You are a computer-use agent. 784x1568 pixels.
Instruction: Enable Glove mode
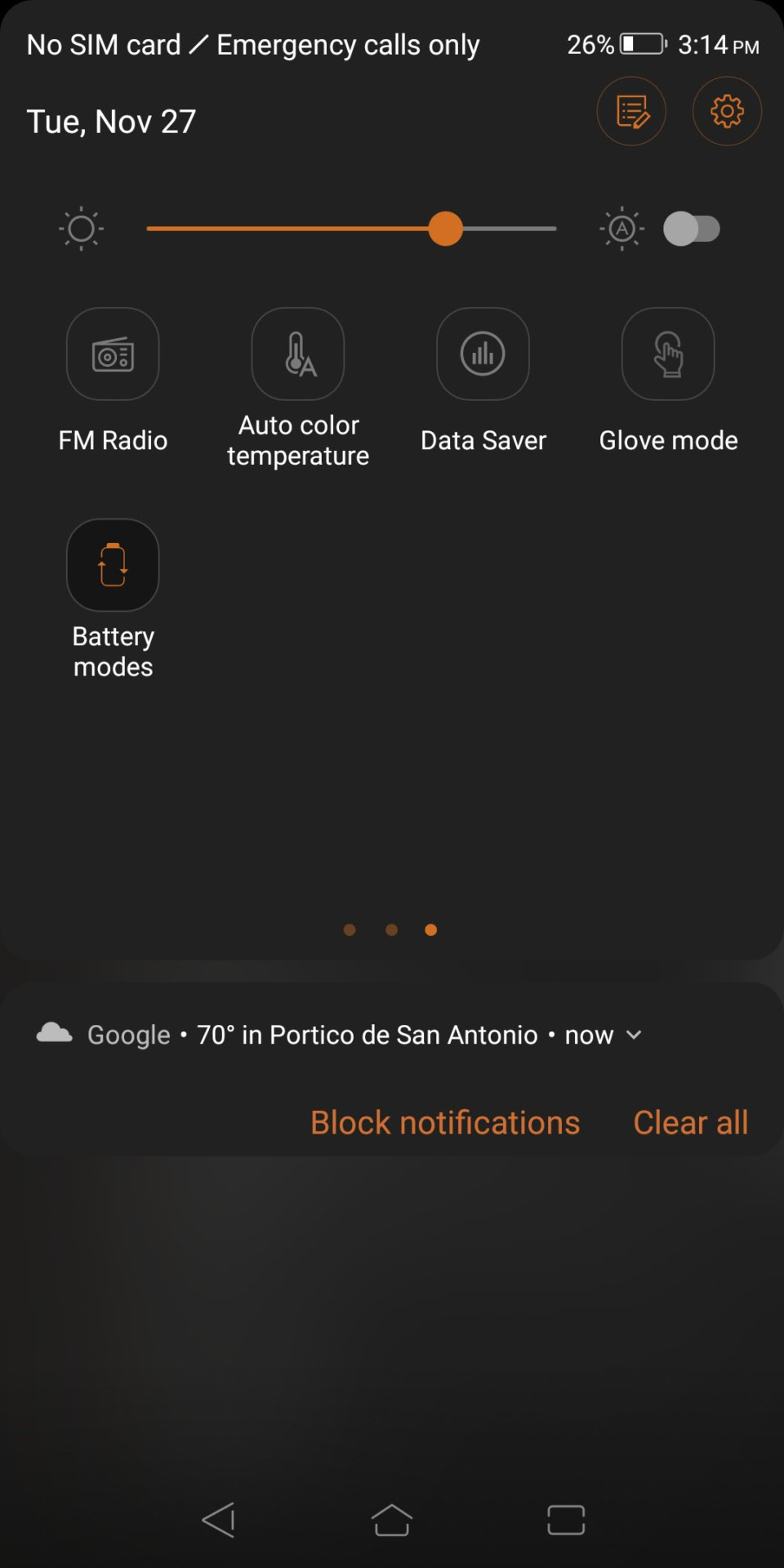668,354
